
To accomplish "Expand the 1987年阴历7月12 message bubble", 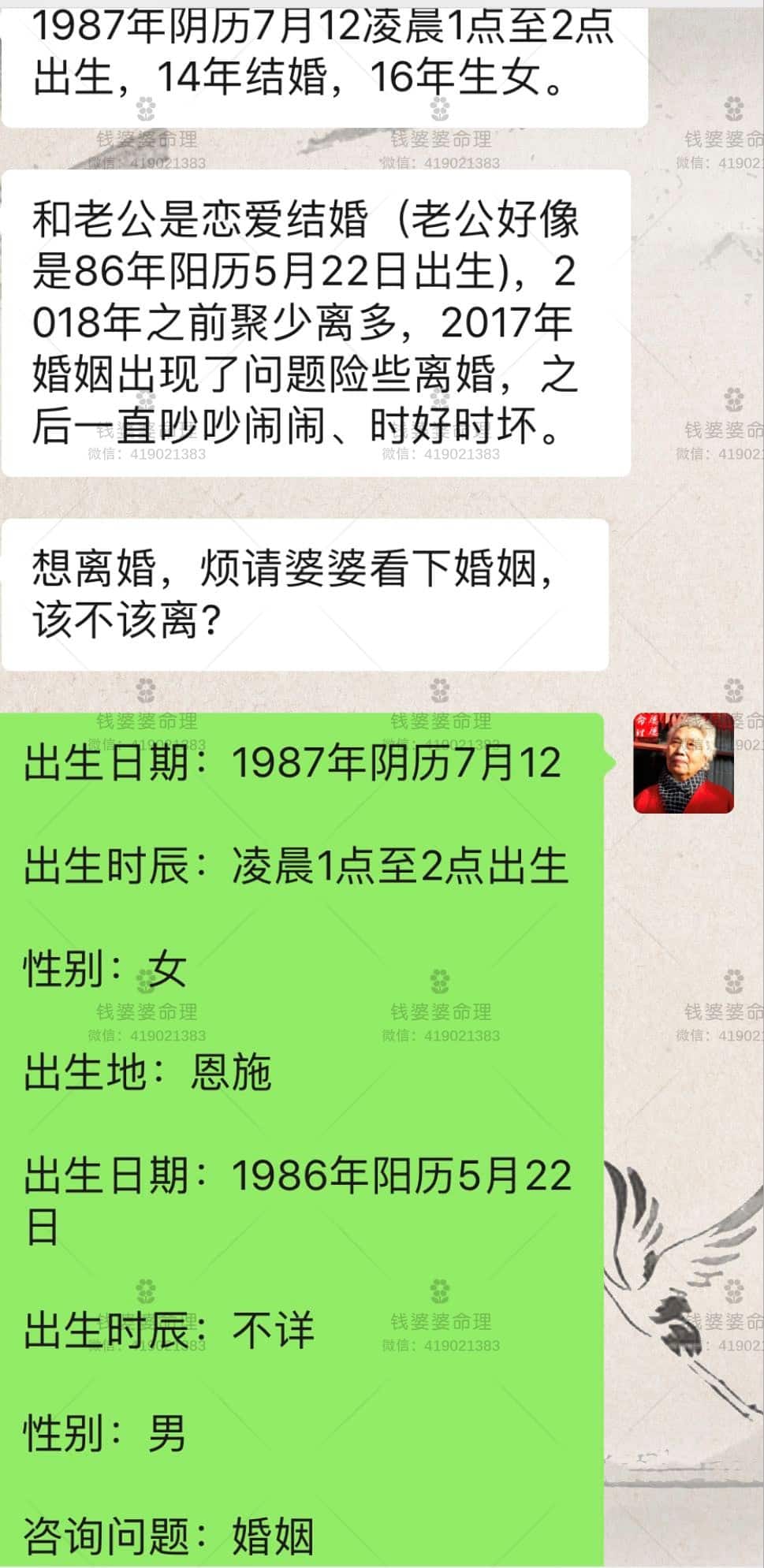I will point(315,51).
